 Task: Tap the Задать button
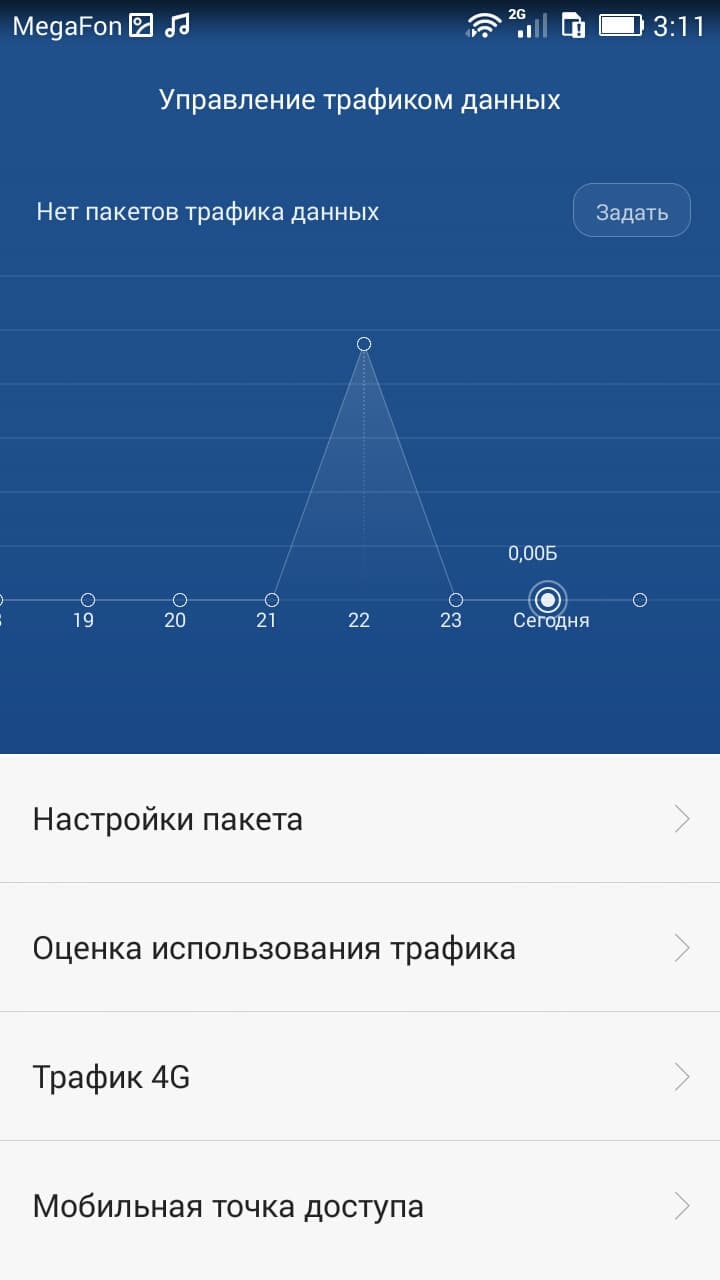pos(631,211)
